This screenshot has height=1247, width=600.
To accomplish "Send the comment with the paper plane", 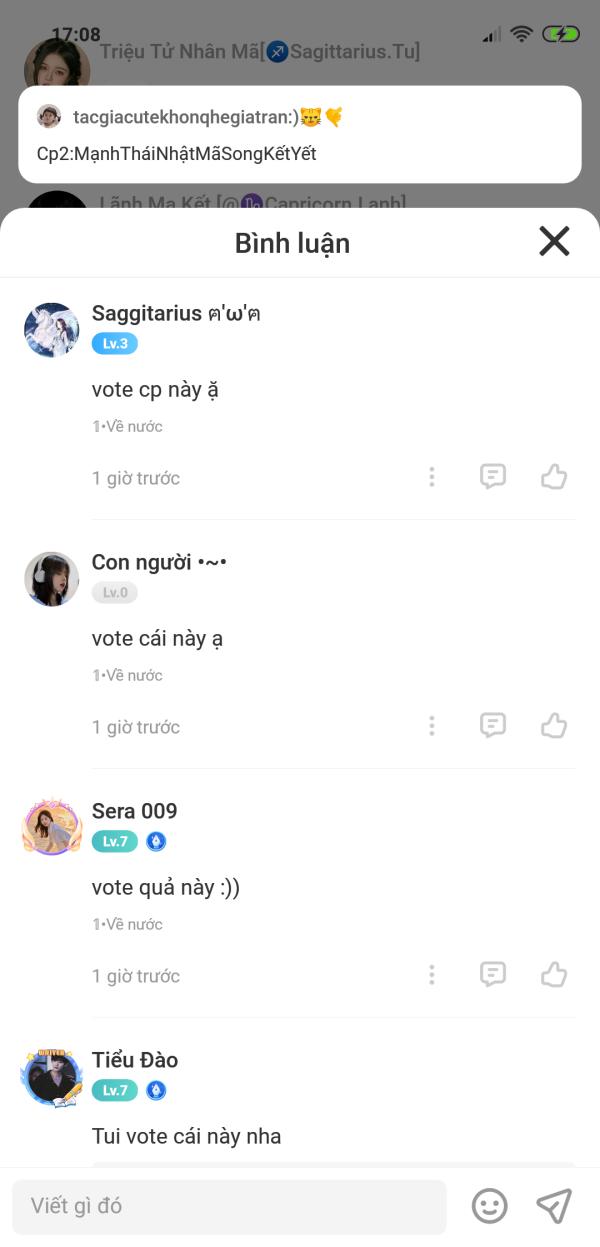I will [554, 1206].
